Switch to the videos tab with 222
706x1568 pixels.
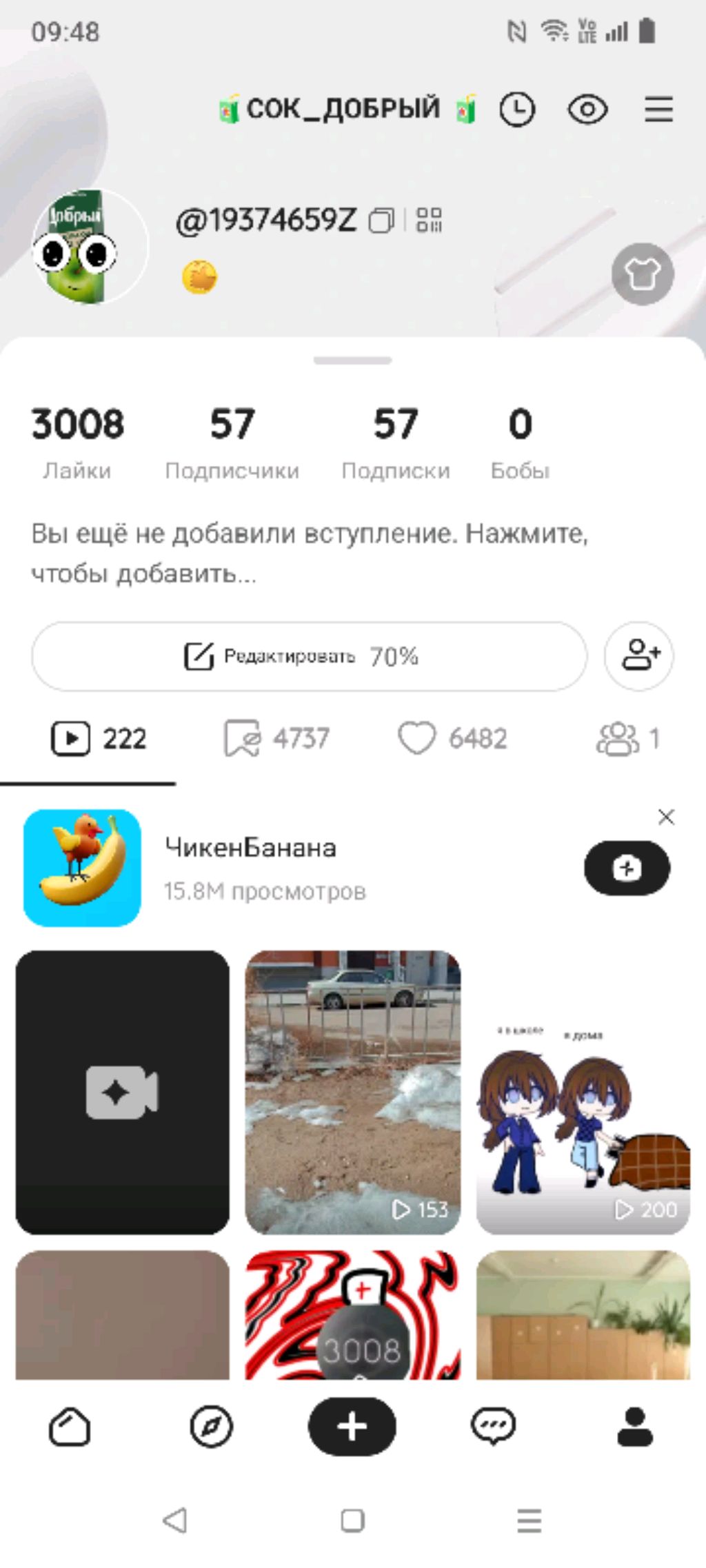pyautogui.click(x=99, y=739)
